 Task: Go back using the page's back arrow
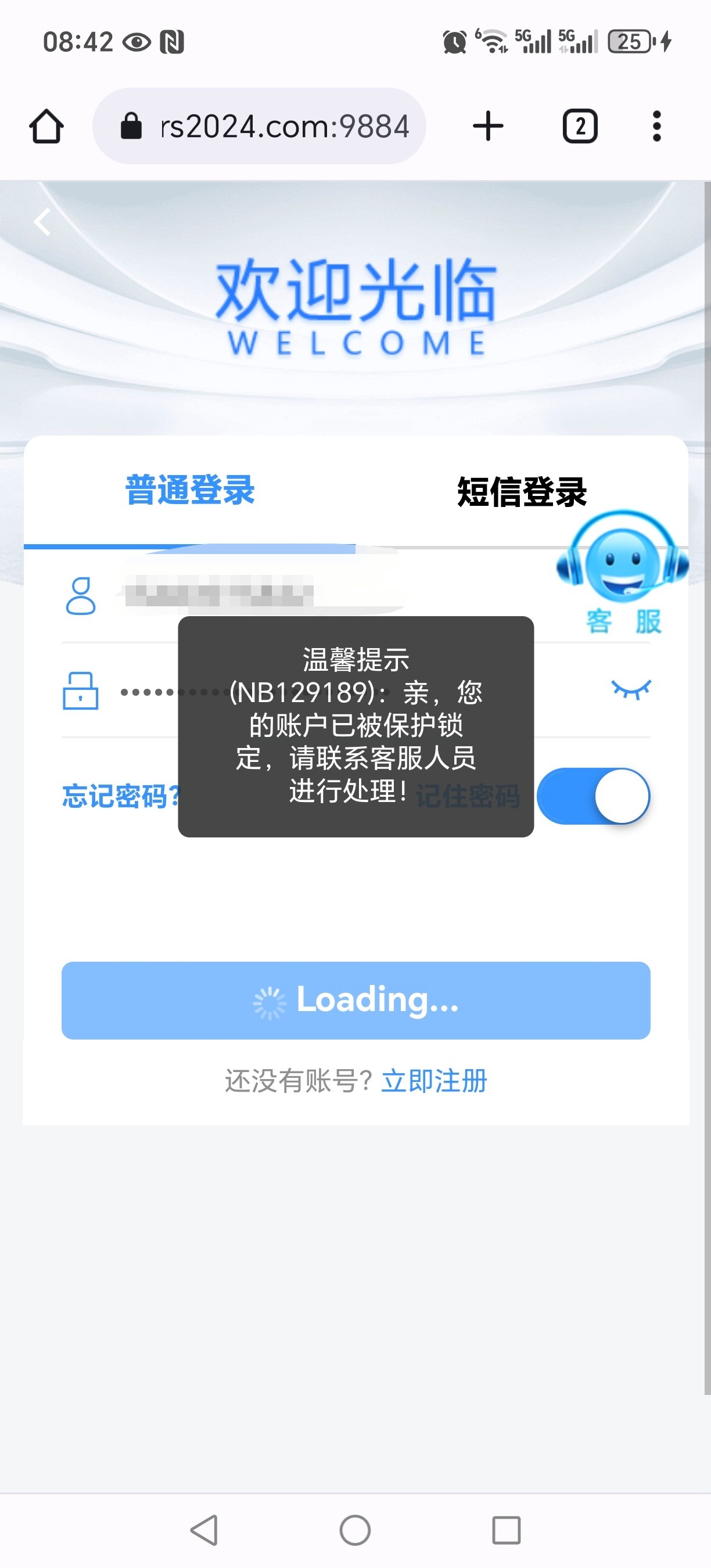pos(42,222)
